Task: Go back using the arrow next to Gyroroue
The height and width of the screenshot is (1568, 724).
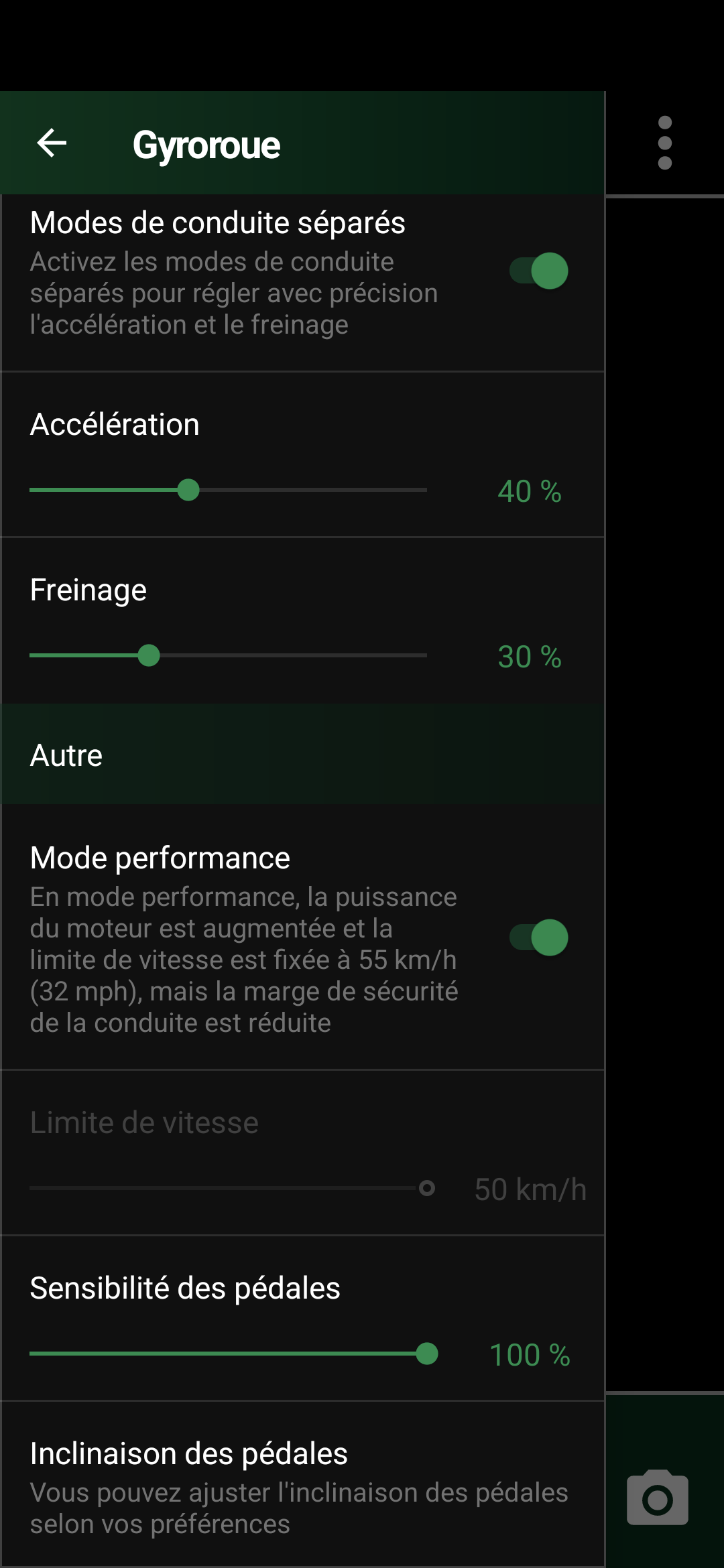Action: (52, 143)
